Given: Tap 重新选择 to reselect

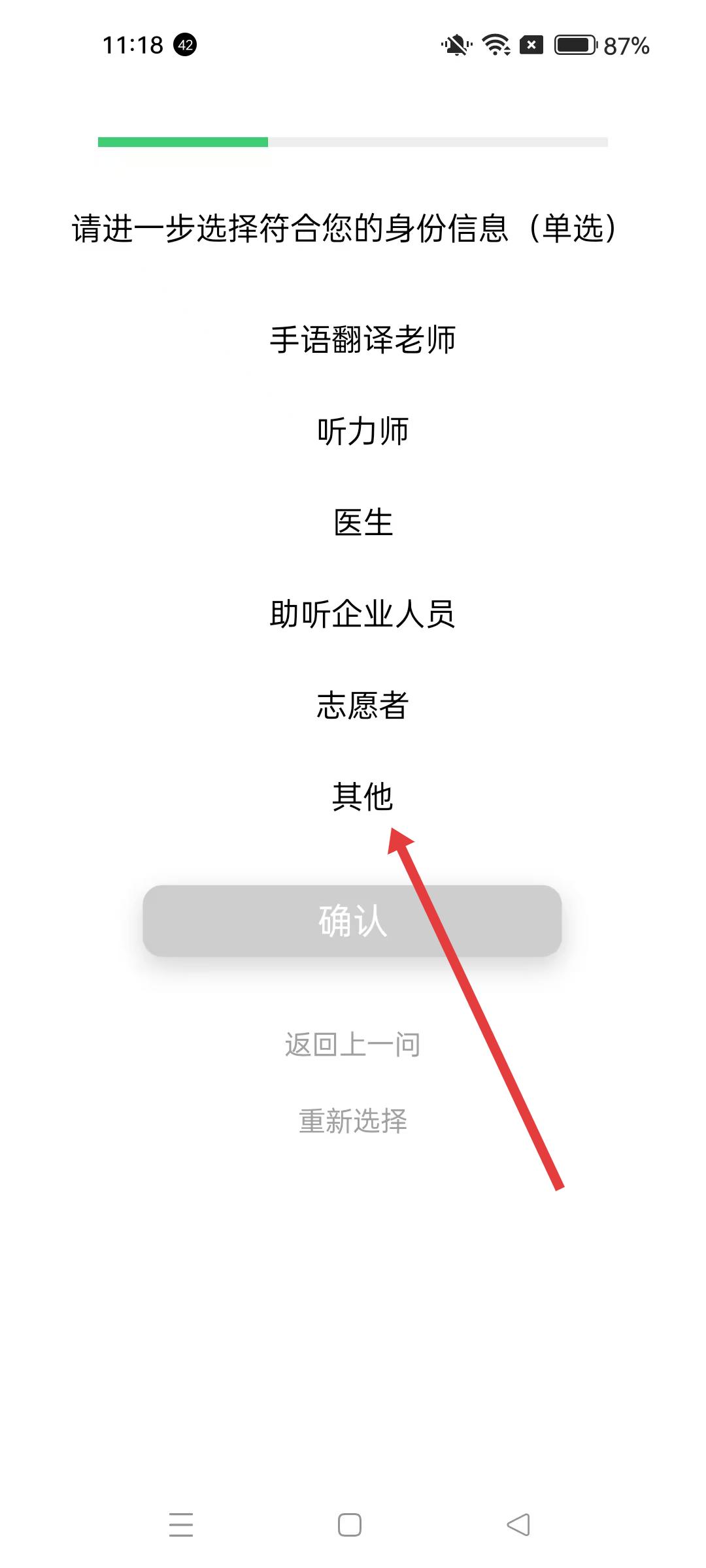Looking at the screenshot, I should point(352,1121).
